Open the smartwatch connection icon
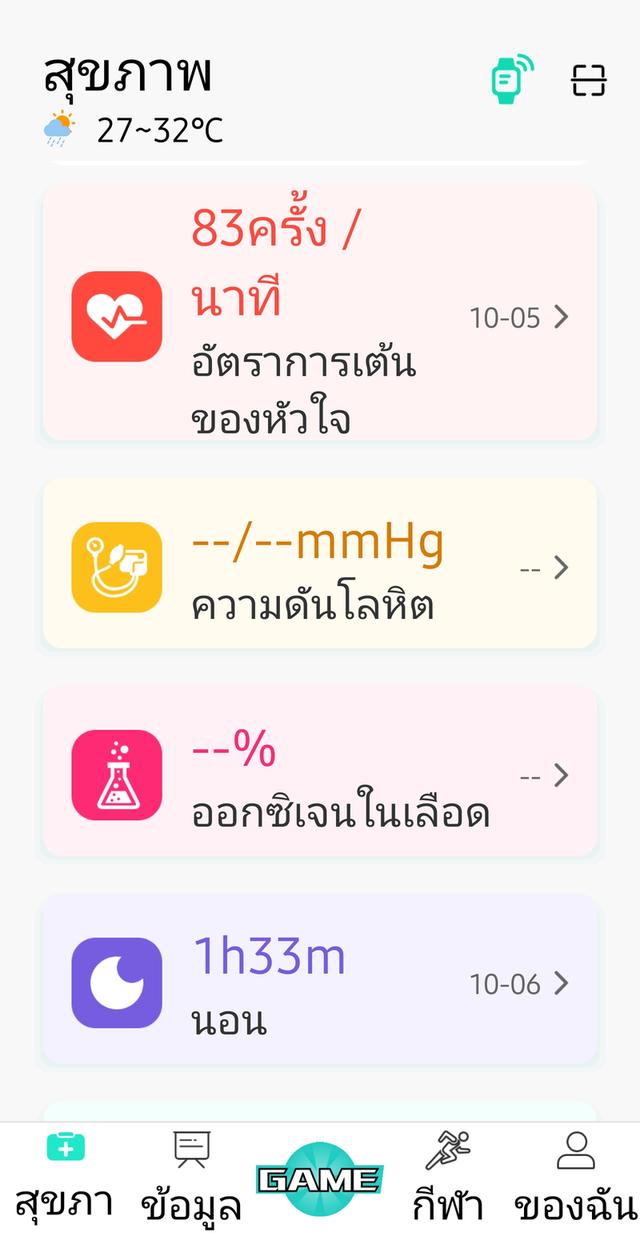This screenshot has width=640, height=1236. point(513,79)
